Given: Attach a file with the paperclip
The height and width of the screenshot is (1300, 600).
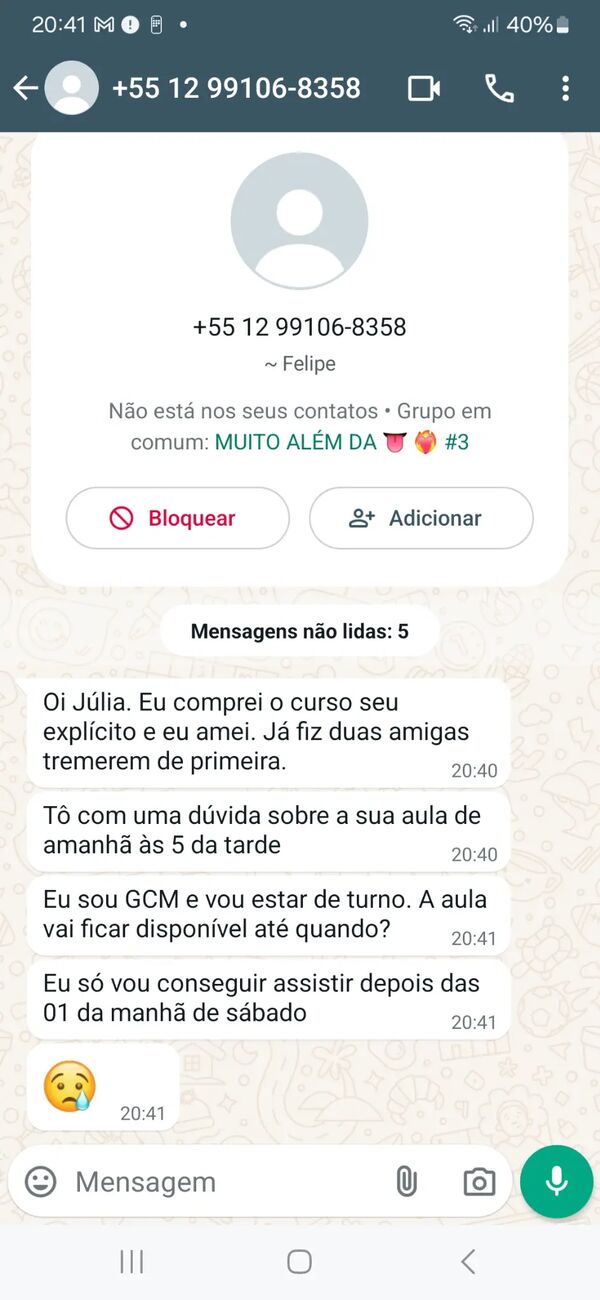Looking at the screenshot, I should [406, 1181].
